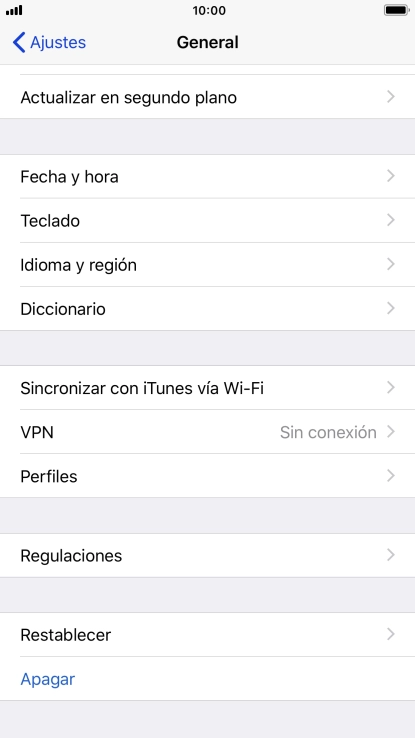Select Idioma y región

[208, 265]
